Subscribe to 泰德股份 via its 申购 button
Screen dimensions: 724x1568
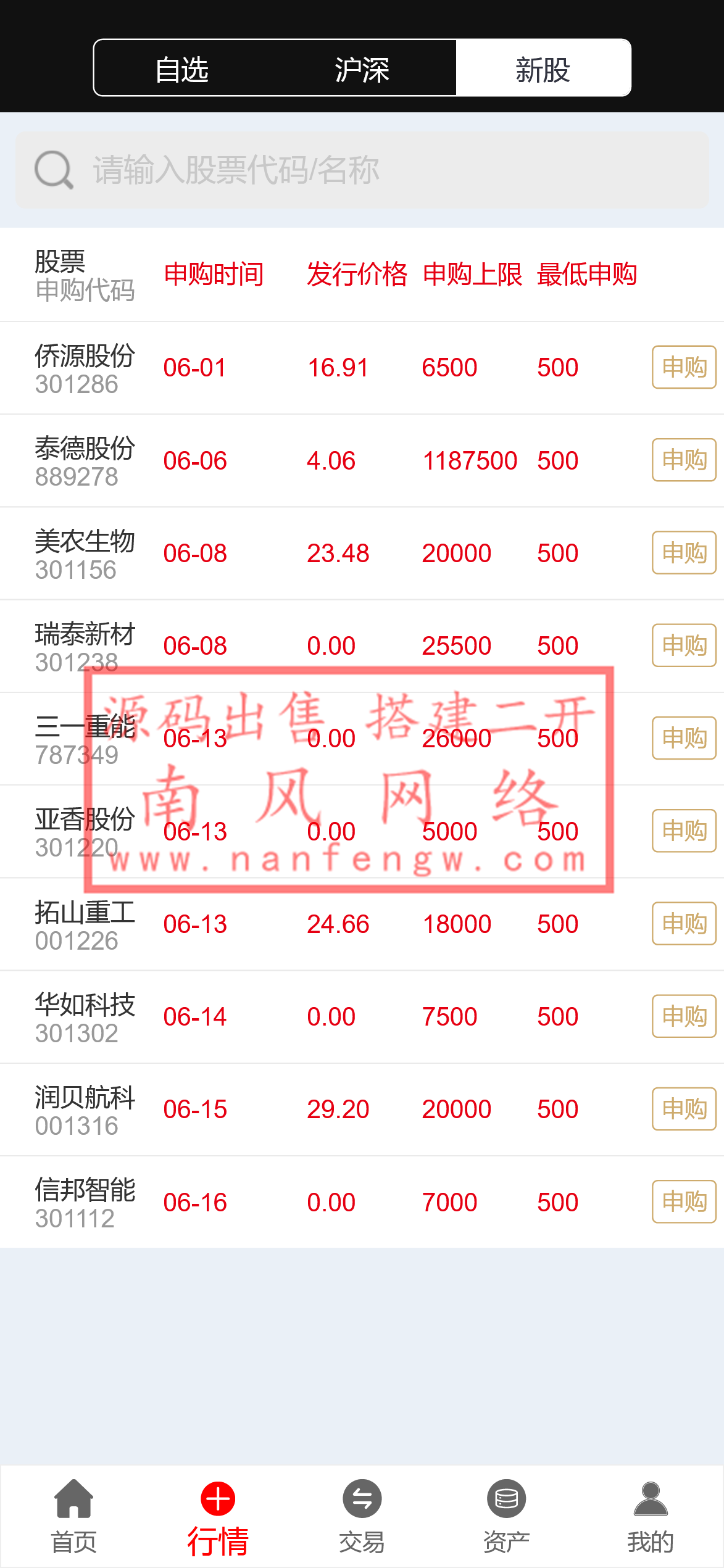[683, 460]
